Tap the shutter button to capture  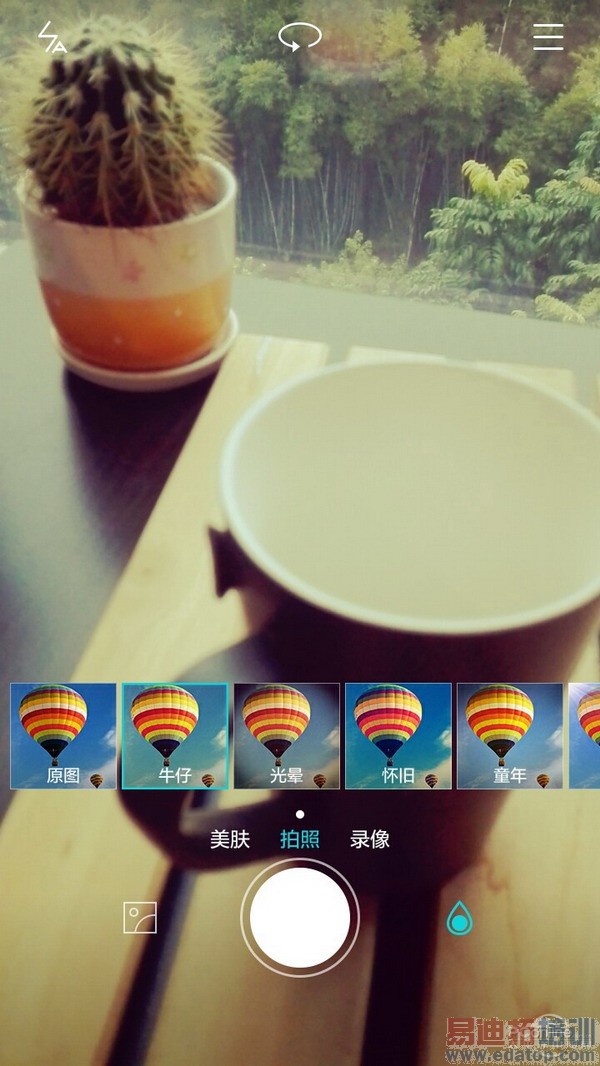click(x=300, y=917)
